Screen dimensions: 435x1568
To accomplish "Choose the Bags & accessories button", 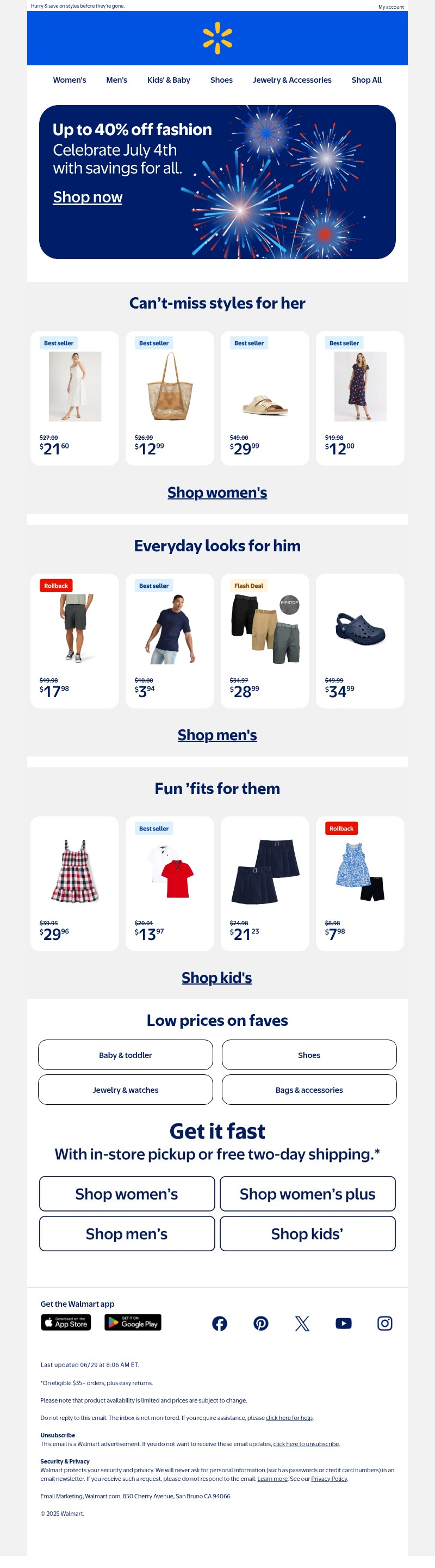I will (309, 1090).
